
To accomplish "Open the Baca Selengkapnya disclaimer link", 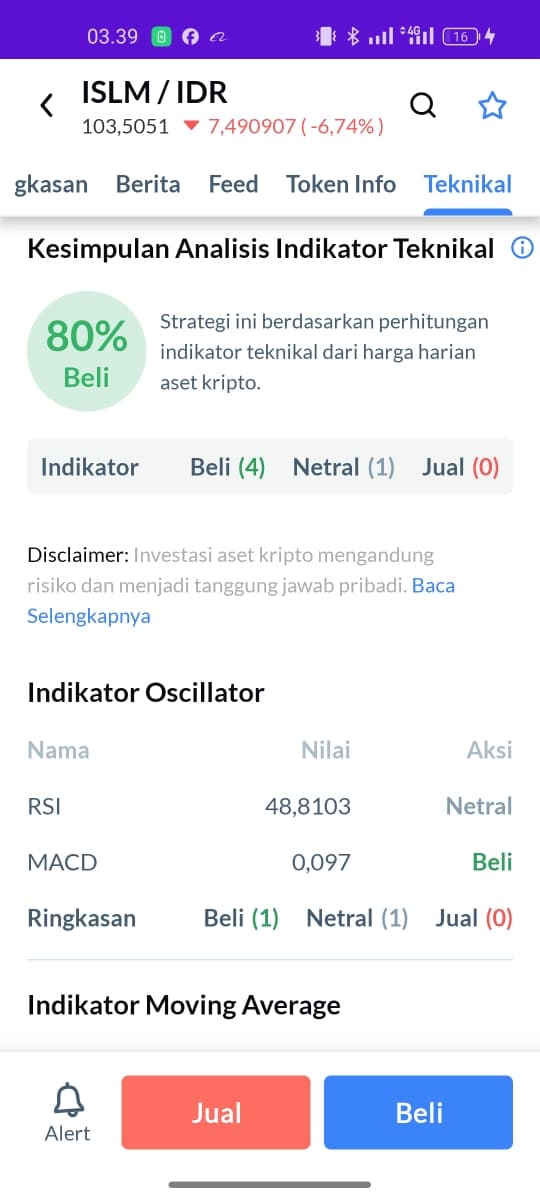I will point(241,600).
